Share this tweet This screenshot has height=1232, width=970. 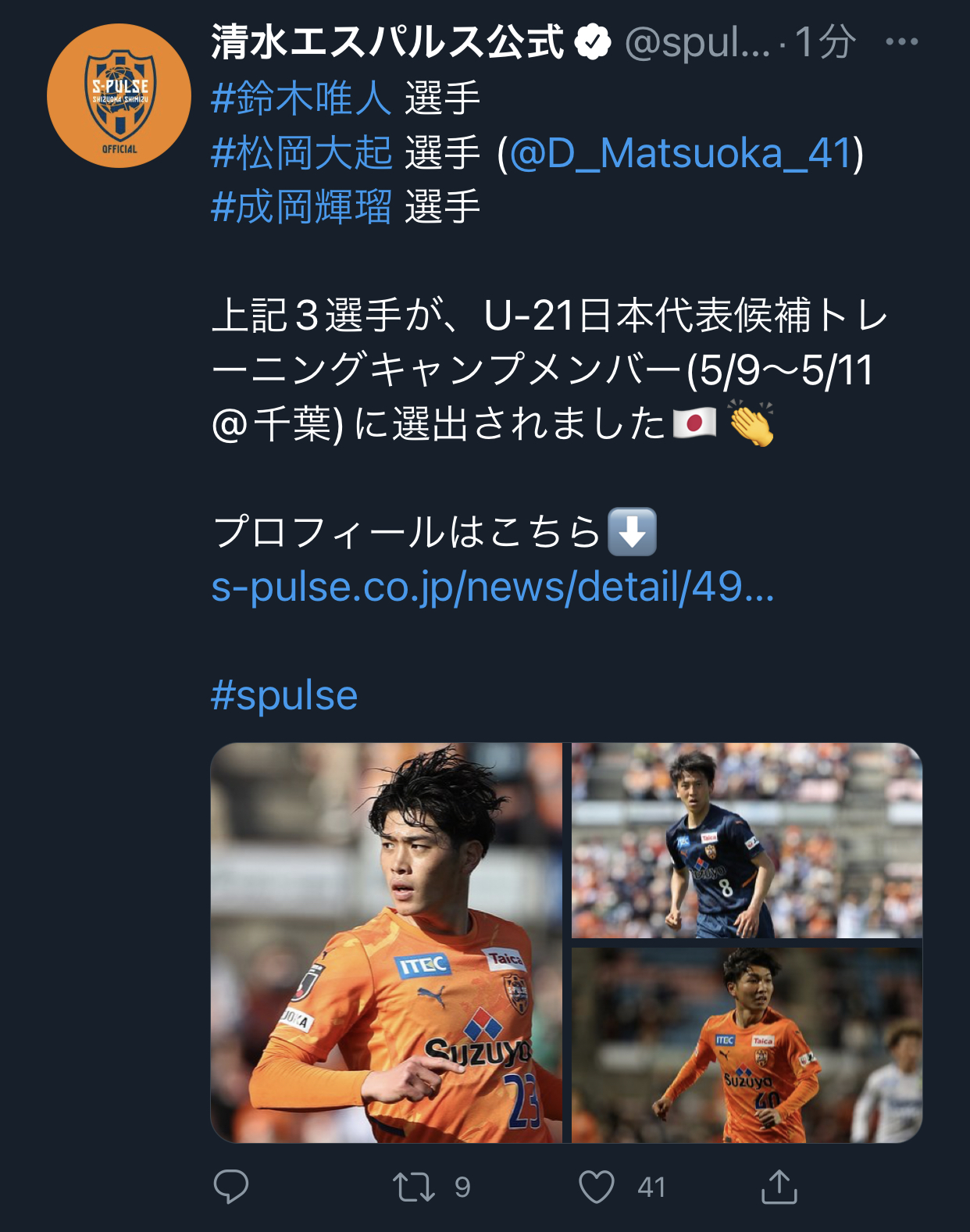(x=779, y=1186)
